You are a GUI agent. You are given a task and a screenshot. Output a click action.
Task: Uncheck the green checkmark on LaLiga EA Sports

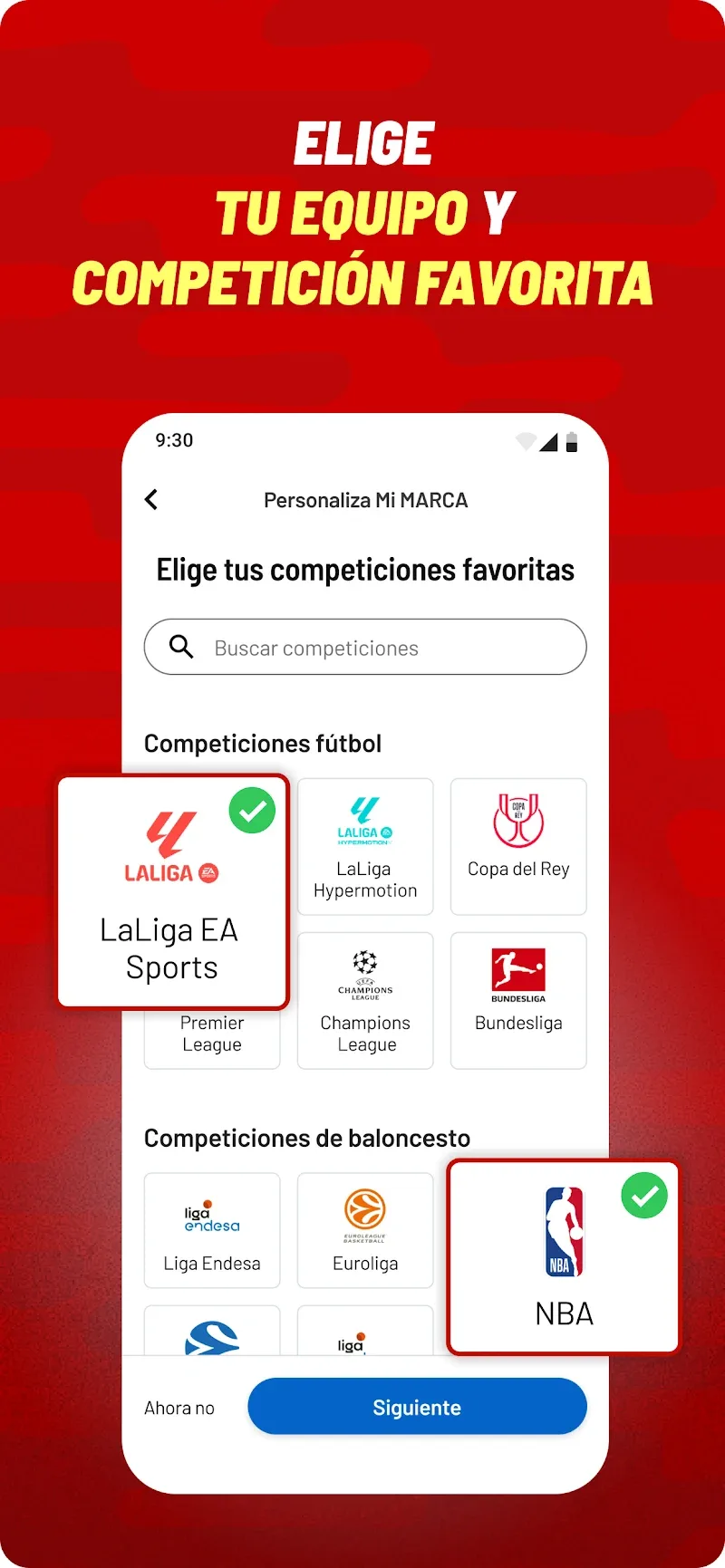(253, 811)
